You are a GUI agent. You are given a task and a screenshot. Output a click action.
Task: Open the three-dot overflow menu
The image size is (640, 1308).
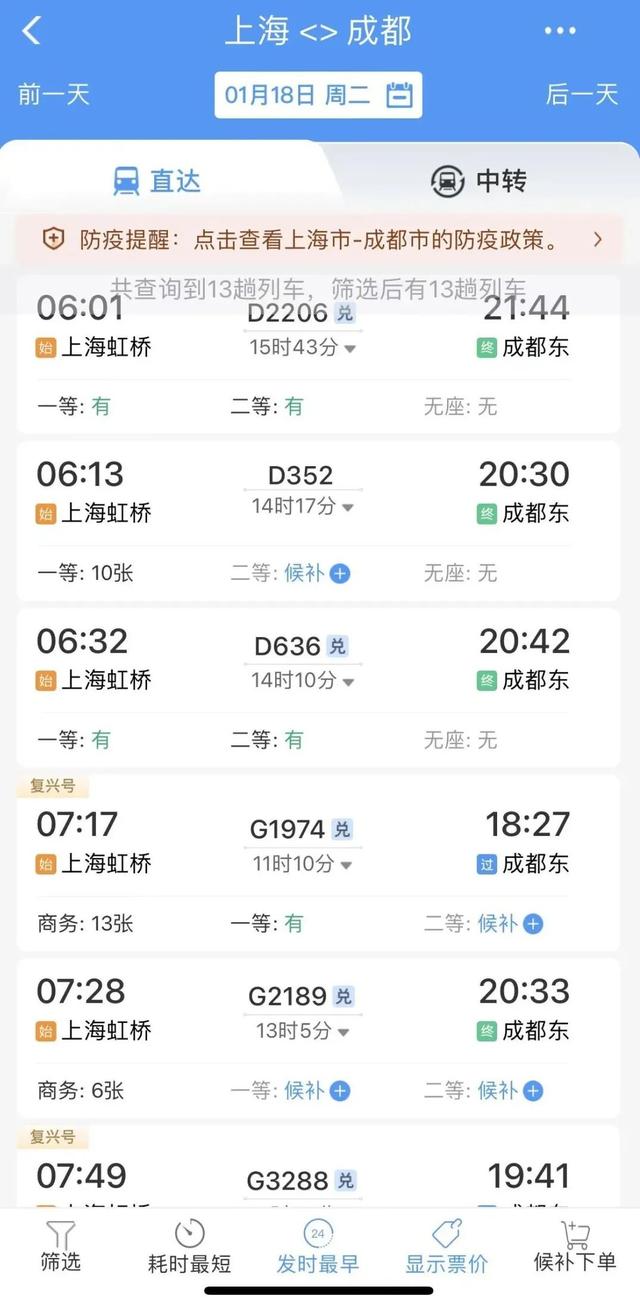point(560,31)
